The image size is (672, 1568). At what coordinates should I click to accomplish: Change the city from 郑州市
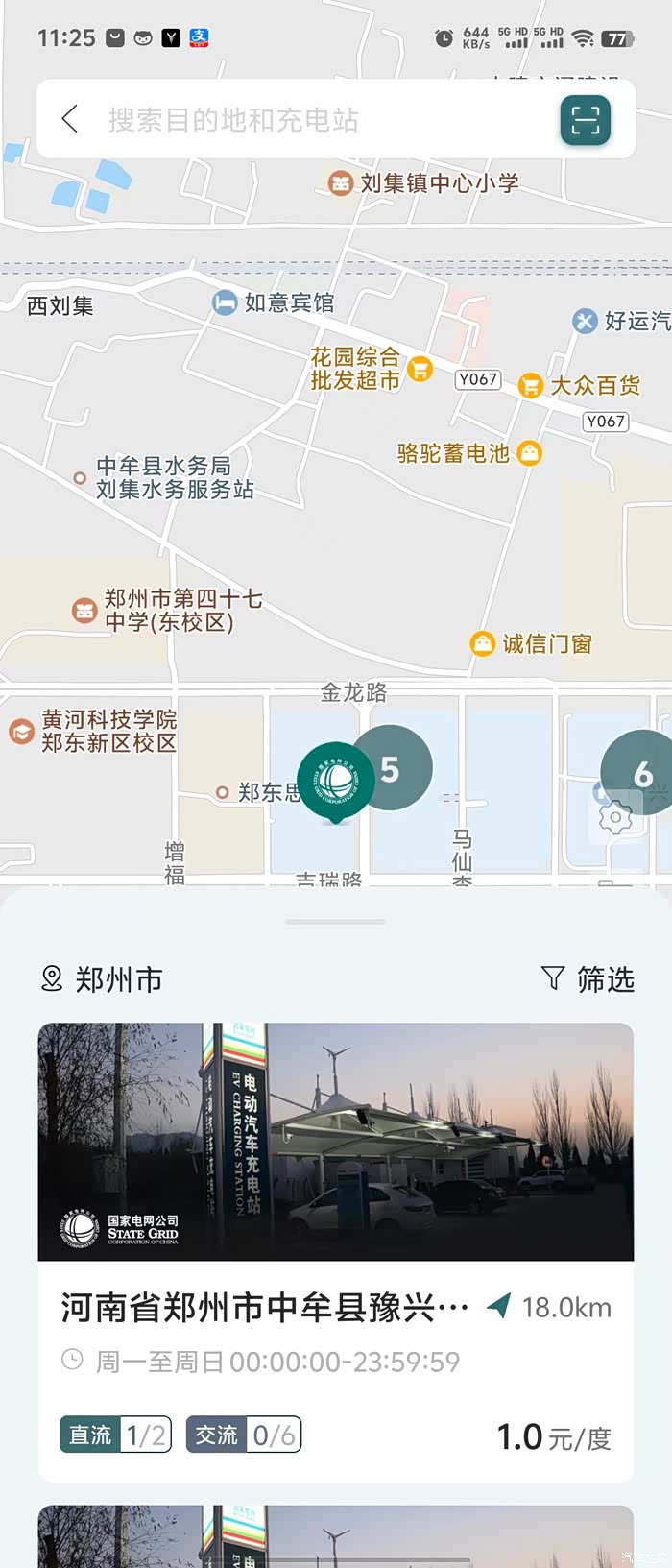coord(103,978)
